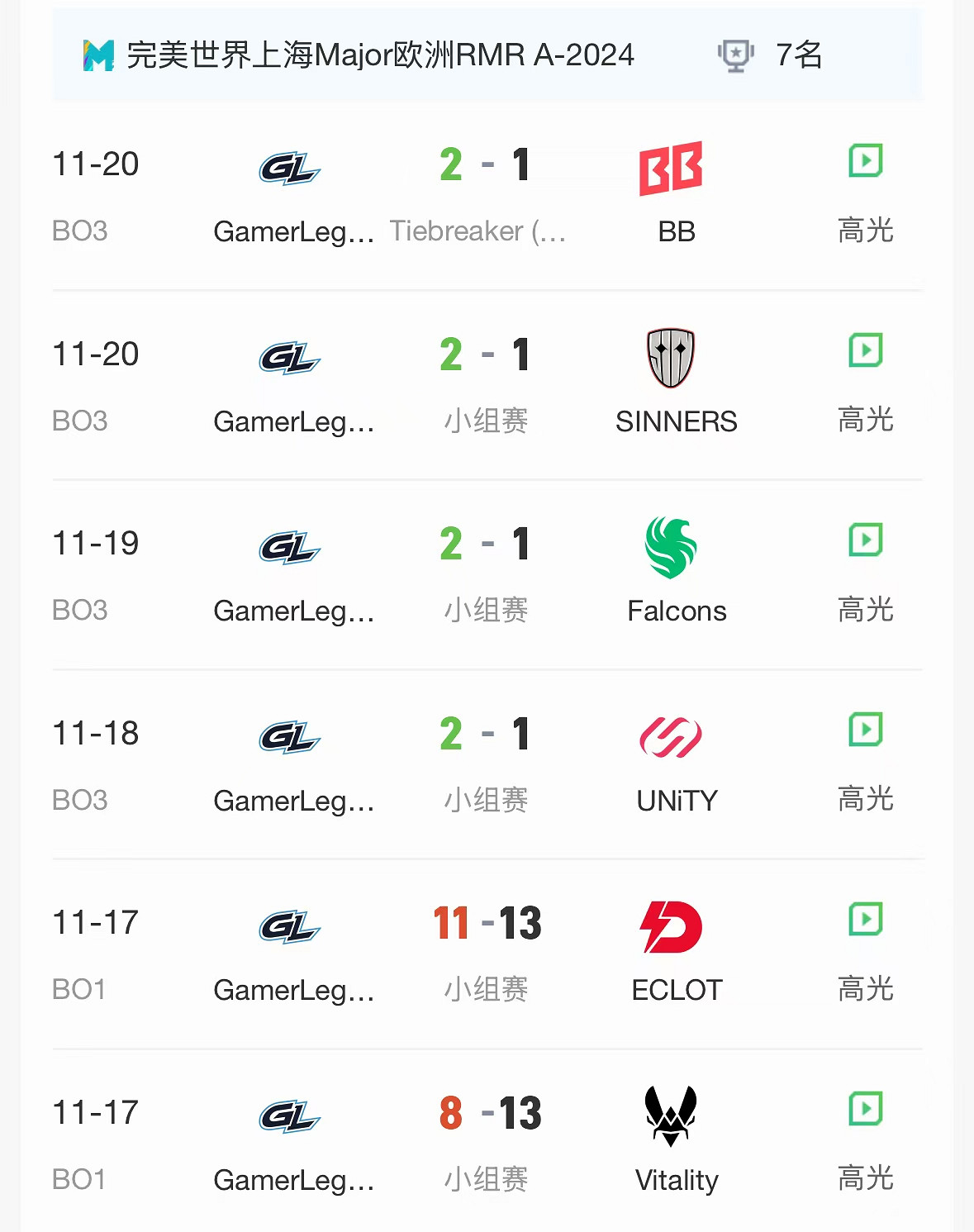Click the 高光 label next to the ECLOT match

point(864,988)
